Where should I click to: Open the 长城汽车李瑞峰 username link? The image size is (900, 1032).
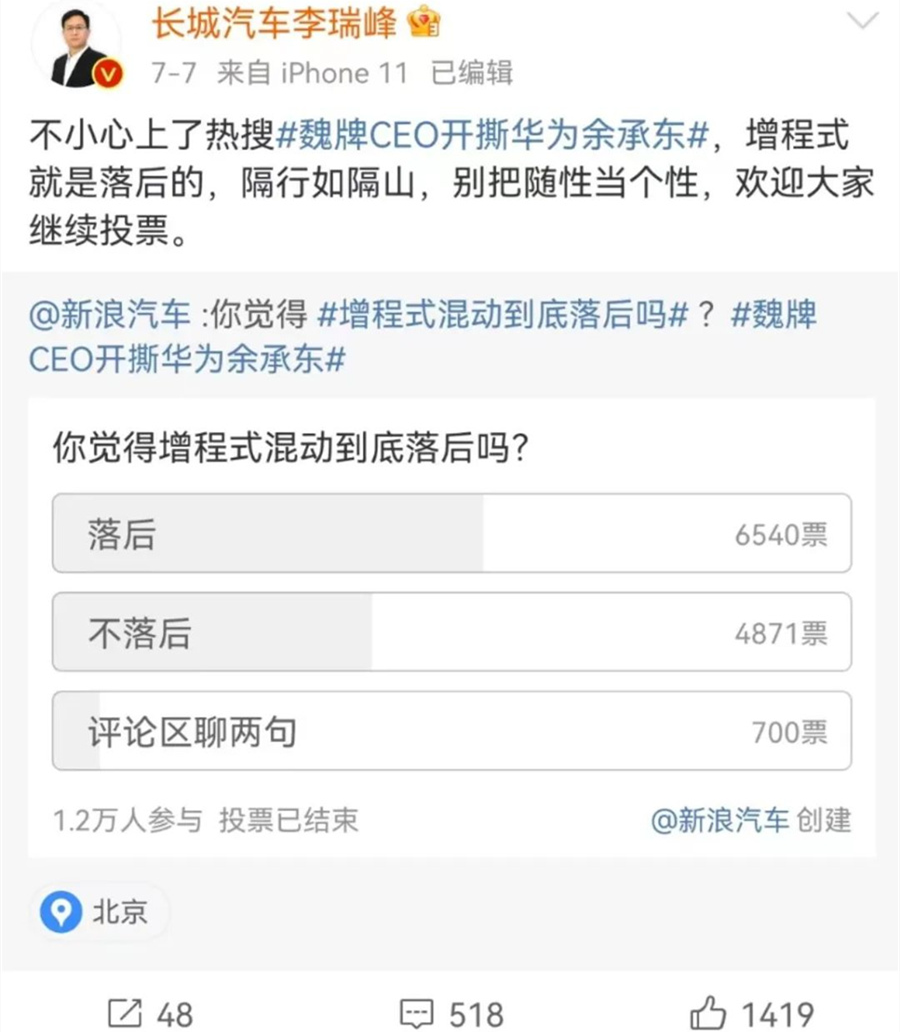(277, 24)
